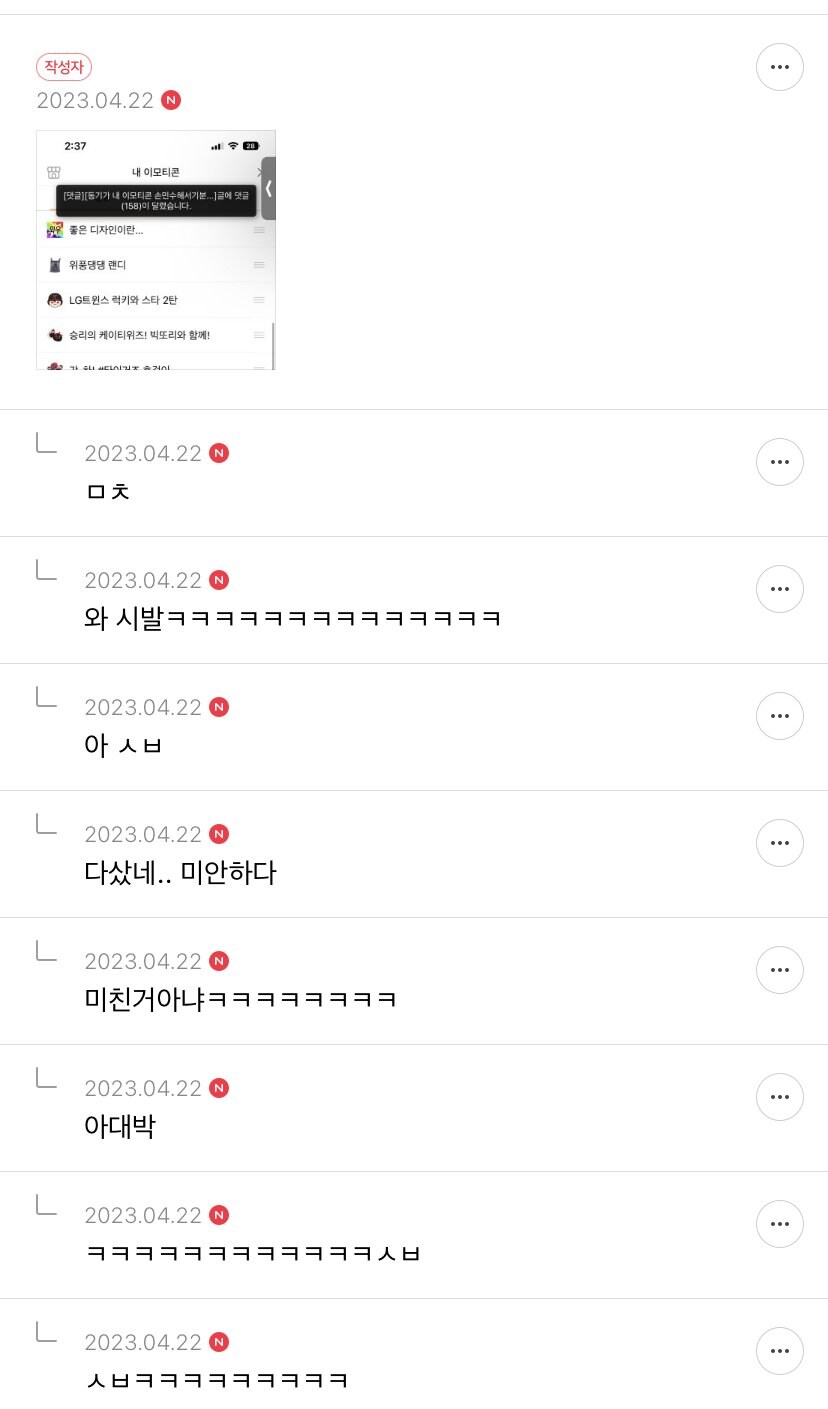Image resolution: width=828 pixels, height=1409 pixels.
Task: Click the 2023.04.22 date on the author's post
Action: pos(95,101)
